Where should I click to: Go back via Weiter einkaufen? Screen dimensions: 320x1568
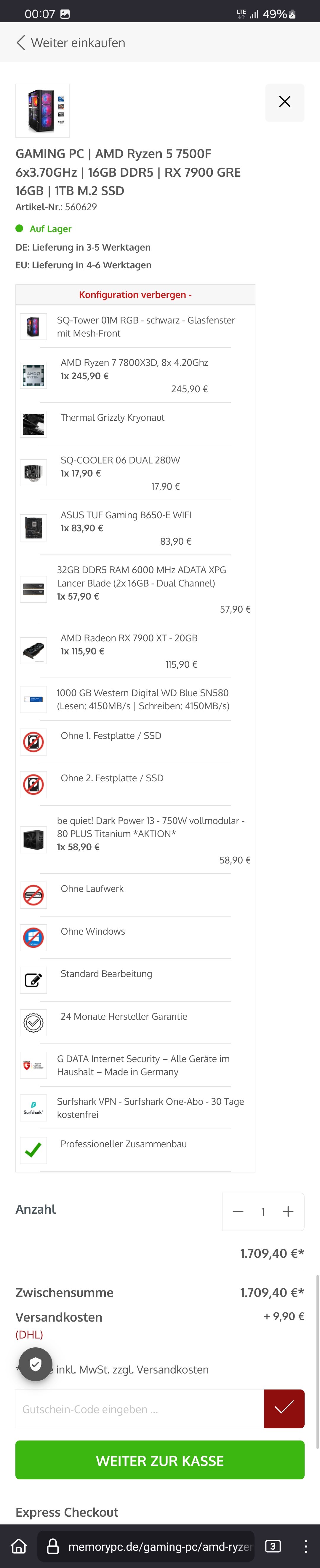click(x=71, y=43)
